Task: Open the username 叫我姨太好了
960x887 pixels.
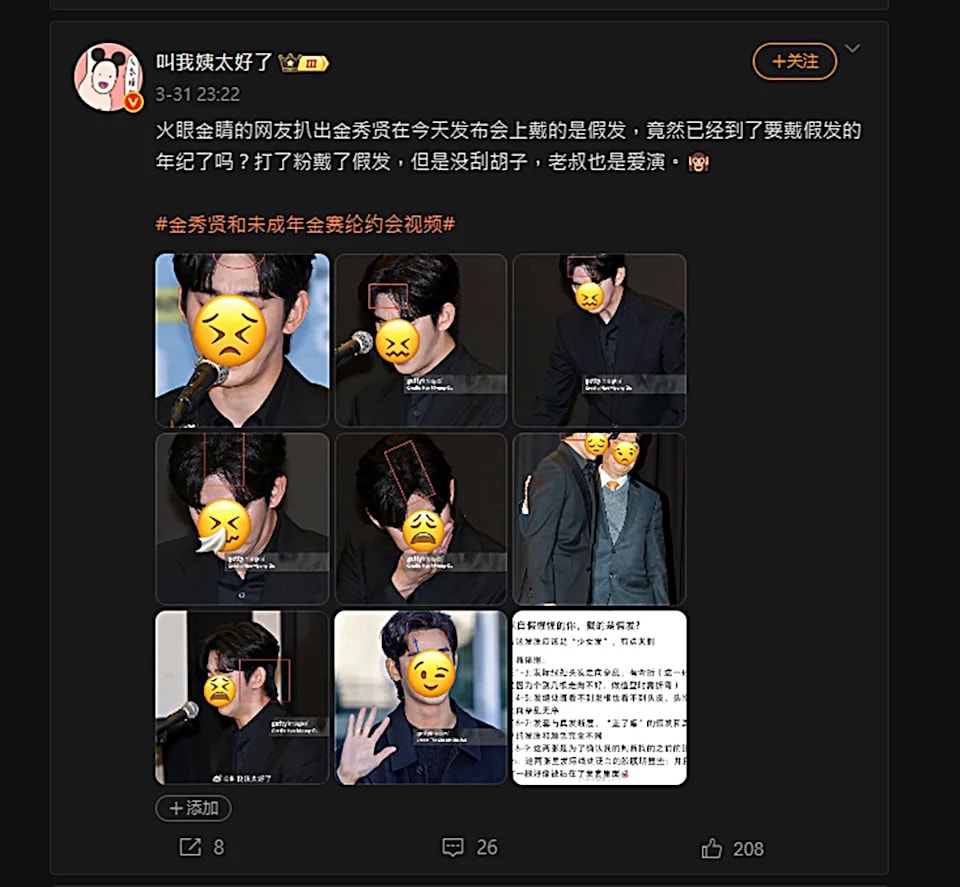Action: [x=214, y=63]
